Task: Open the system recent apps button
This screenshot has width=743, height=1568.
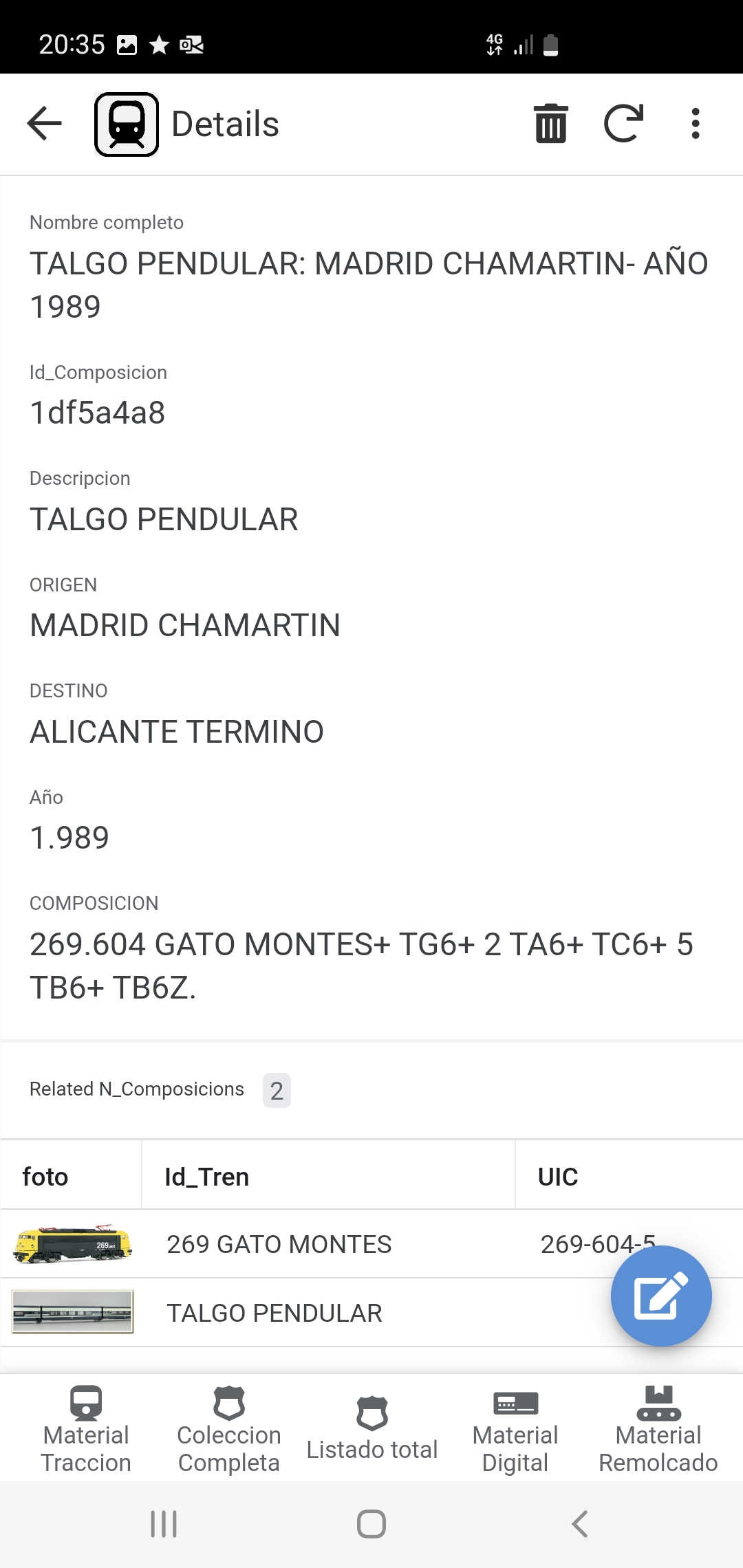Action: 164,1524
